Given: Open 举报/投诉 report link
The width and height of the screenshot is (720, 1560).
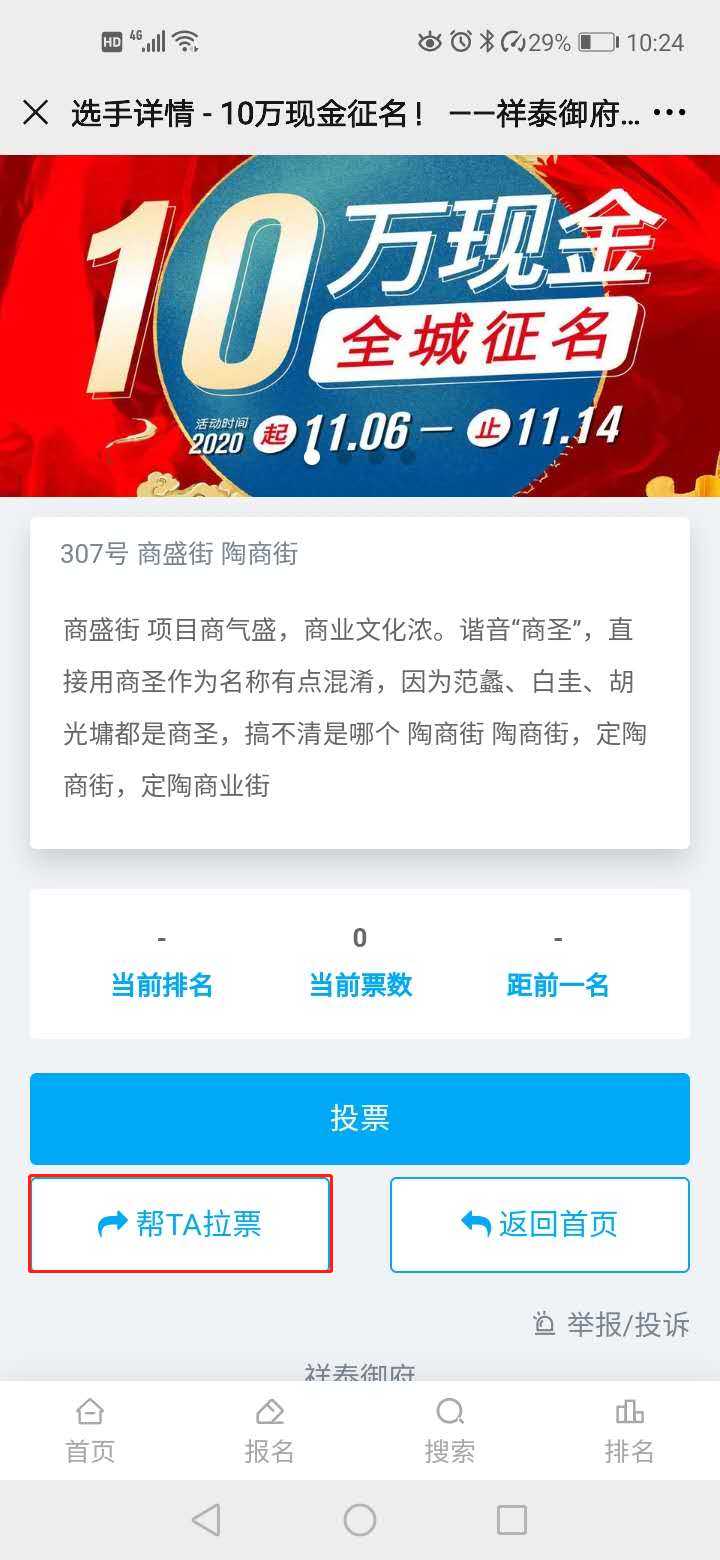Looking at the screenshot, I should [x=611, y=1325].
